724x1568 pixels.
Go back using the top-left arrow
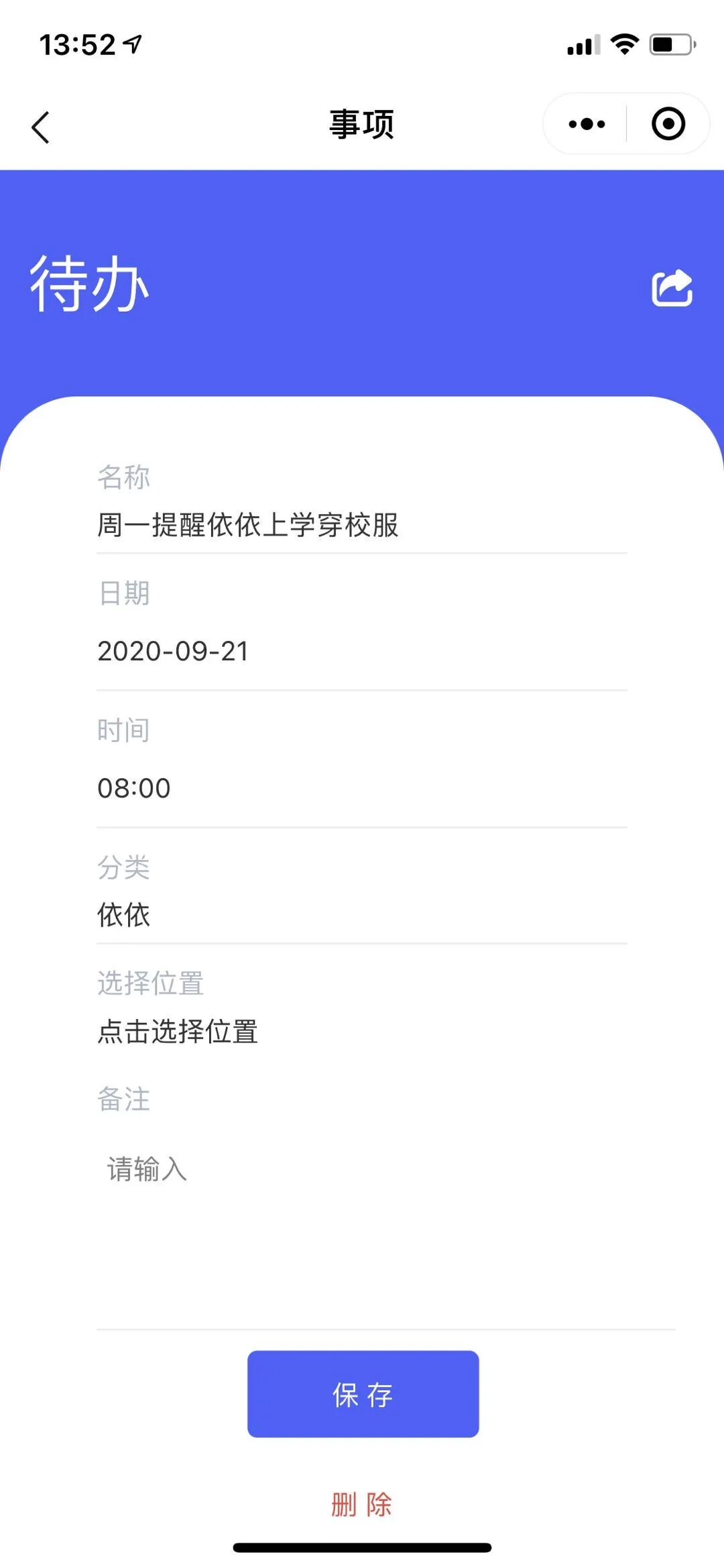point(41,127)
